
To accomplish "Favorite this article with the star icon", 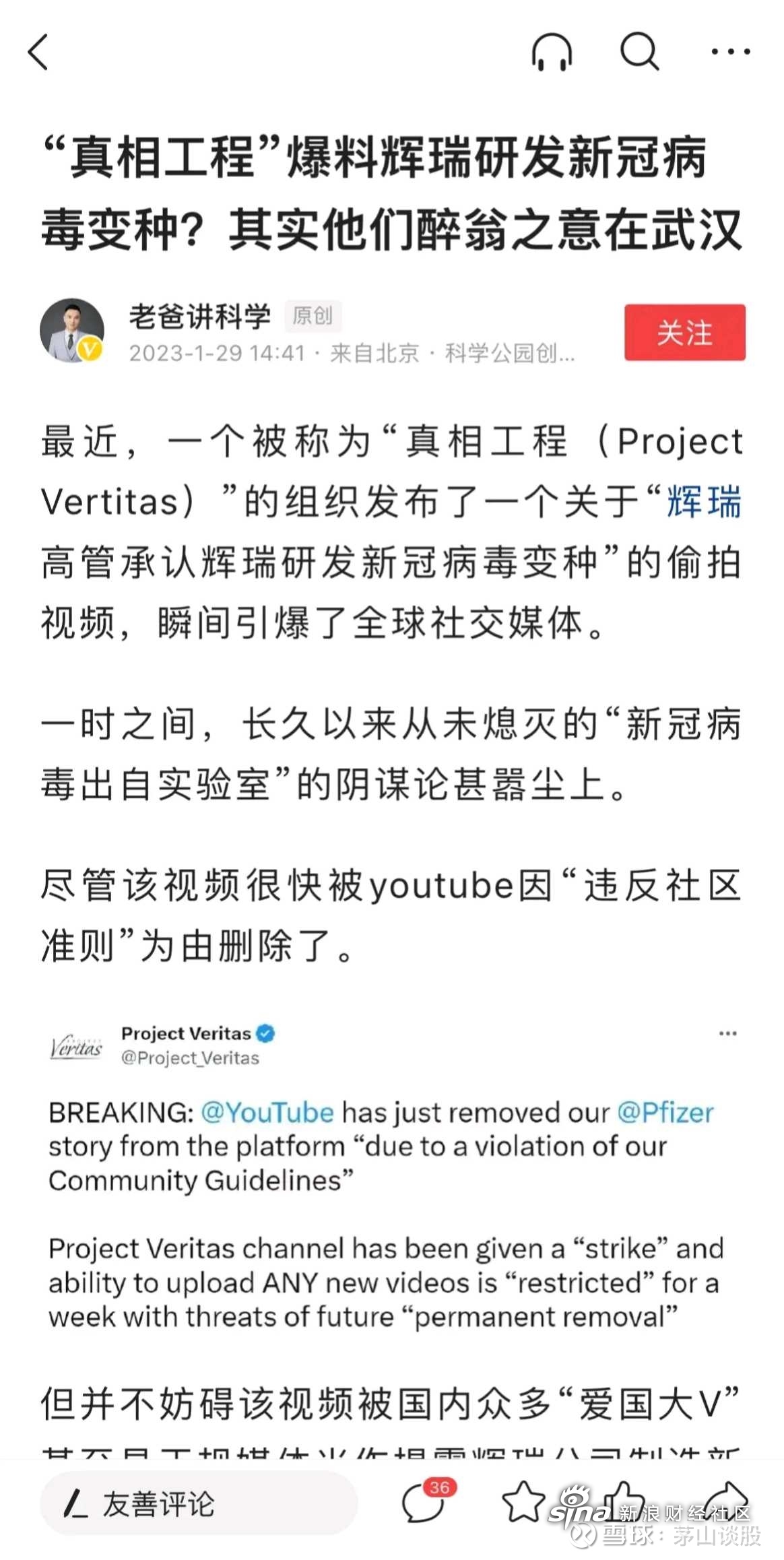I will pyautogui.click(x=523, y=1501).
